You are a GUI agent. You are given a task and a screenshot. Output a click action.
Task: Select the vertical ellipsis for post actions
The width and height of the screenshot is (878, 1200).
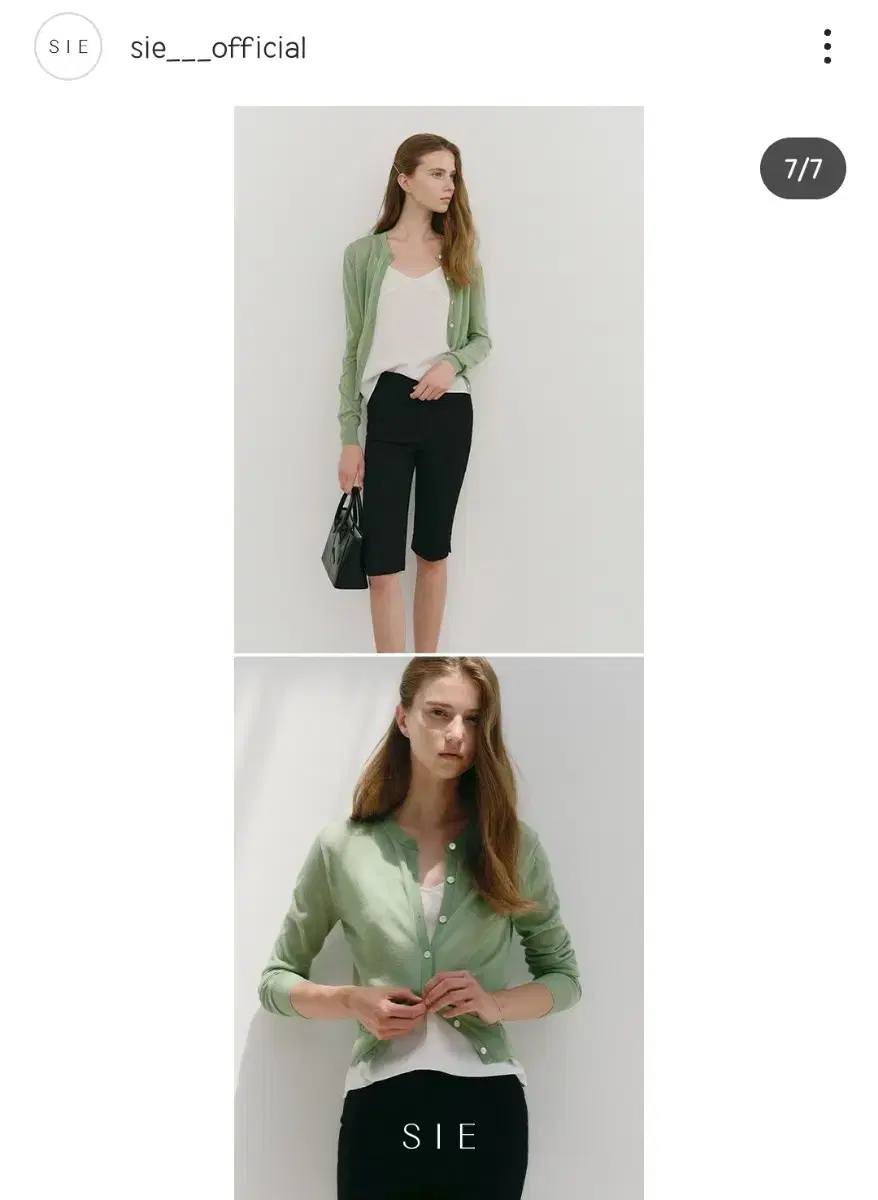[827, 46]
